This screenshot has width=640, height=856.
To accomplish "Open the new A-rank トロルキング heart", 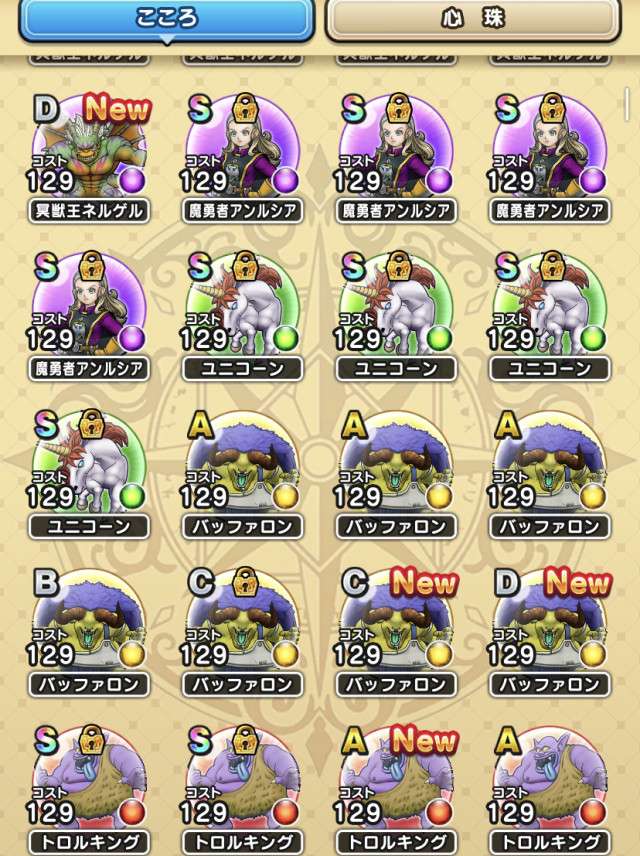I will point(397,783).
